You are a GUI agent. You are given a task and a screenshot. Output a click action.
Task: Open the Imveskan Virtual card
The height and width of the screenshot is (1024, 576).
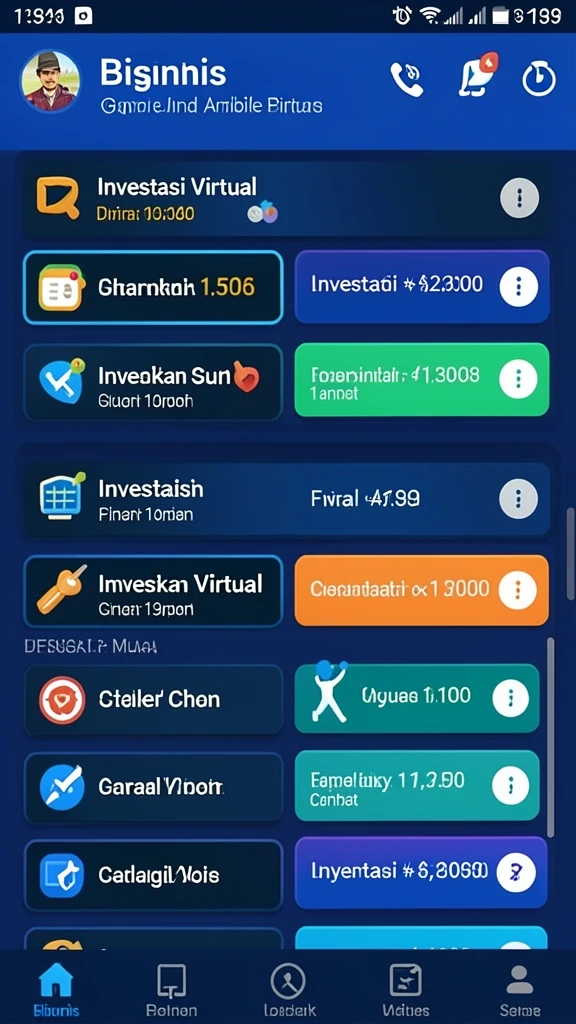click(153, 591)
